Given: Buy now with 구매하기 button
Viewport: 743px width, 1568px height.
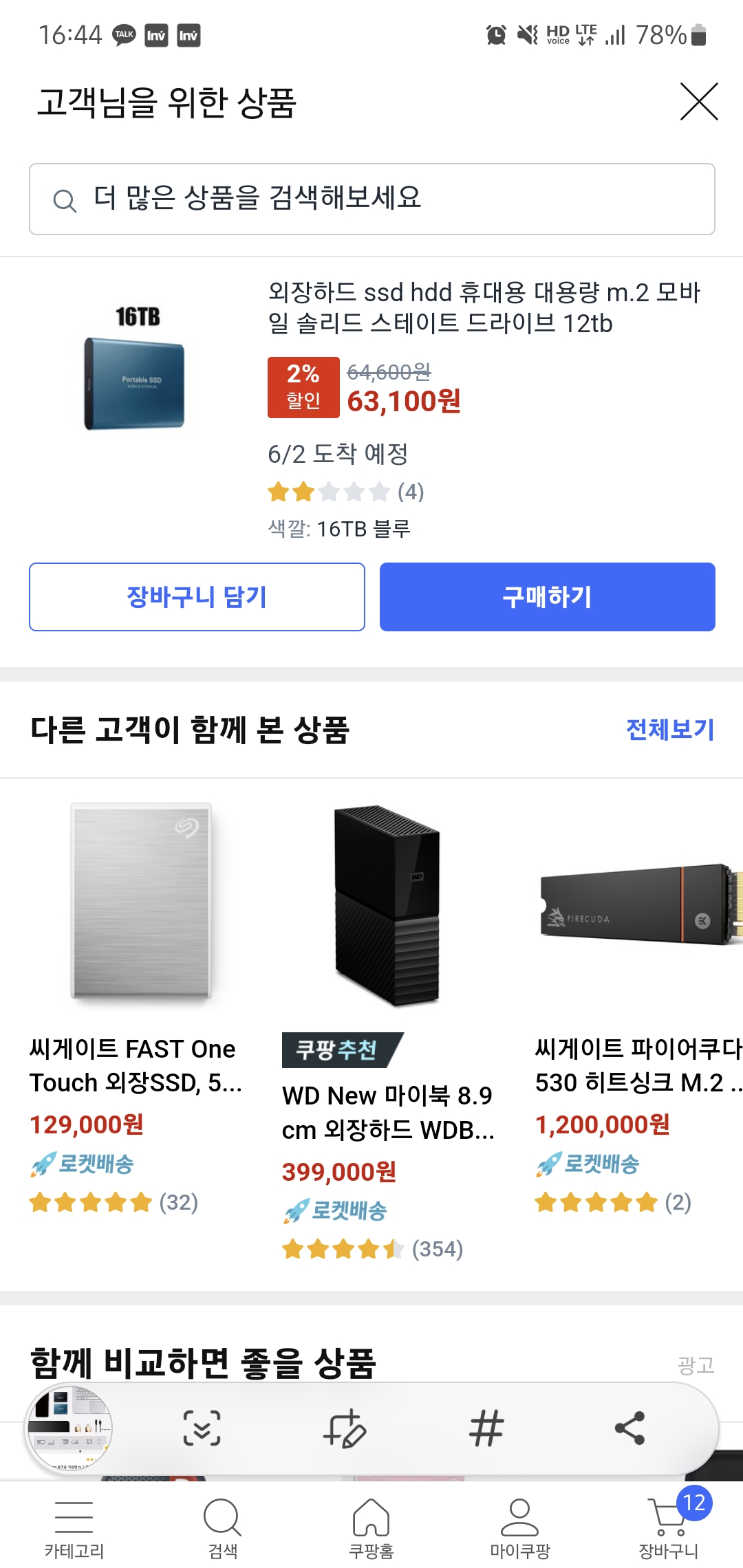Looking at the screenshot, I should tap(547, 597).
